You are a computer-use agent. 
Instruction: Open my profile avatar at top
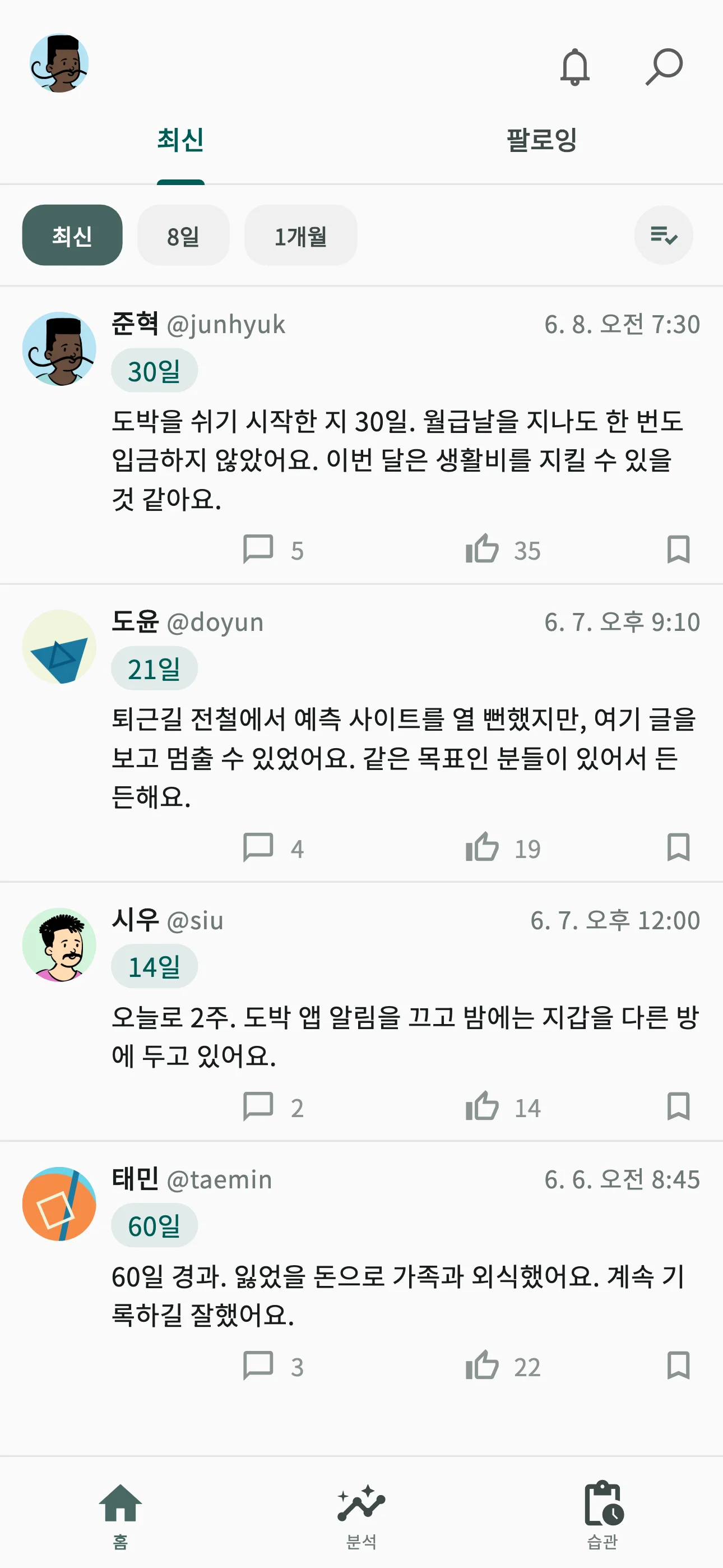pyautogui.click(x=59, y=63)
